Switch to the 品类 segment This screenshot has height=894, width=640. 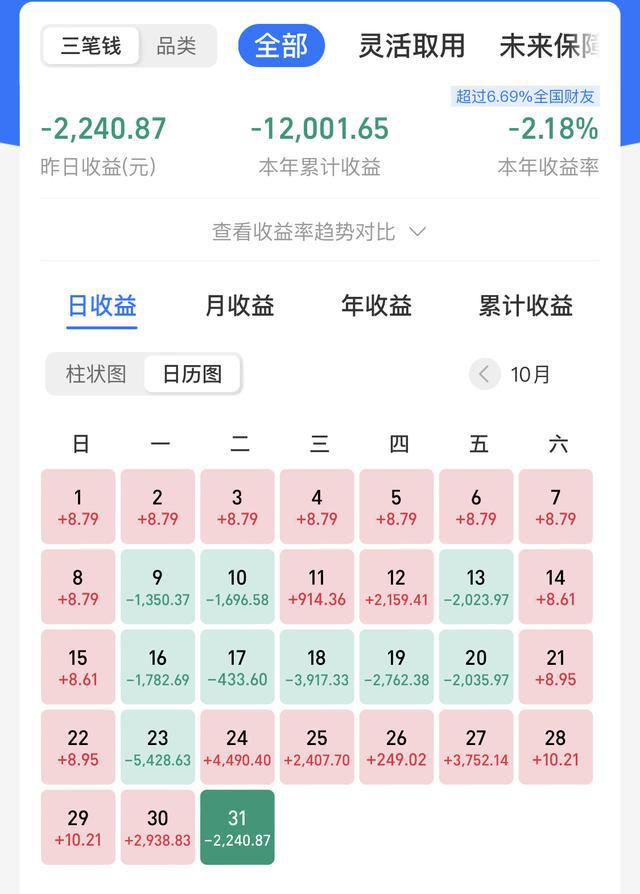[x=176, y=46]
